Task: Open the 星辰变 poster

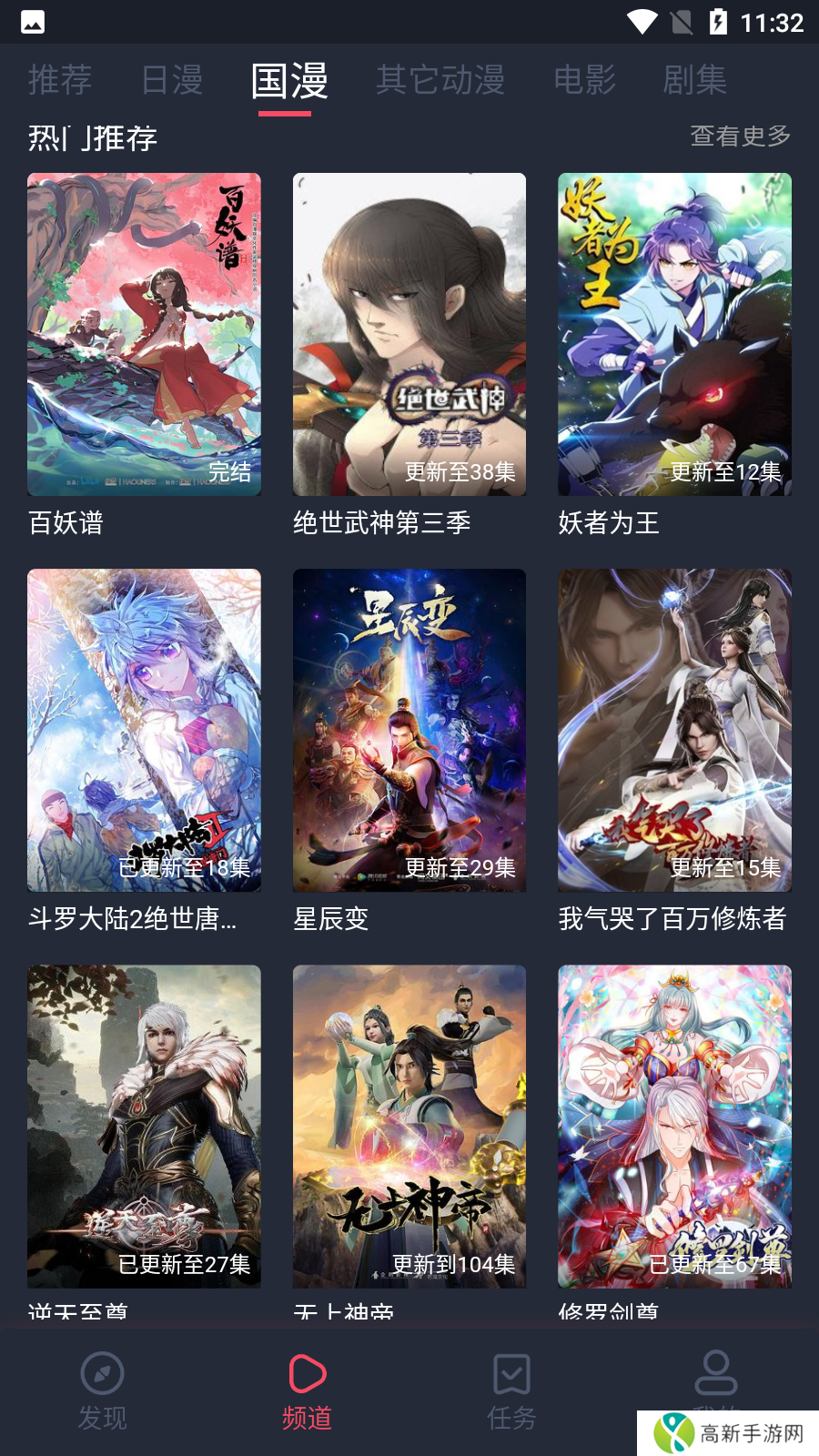Action: (x=409, y=730)
